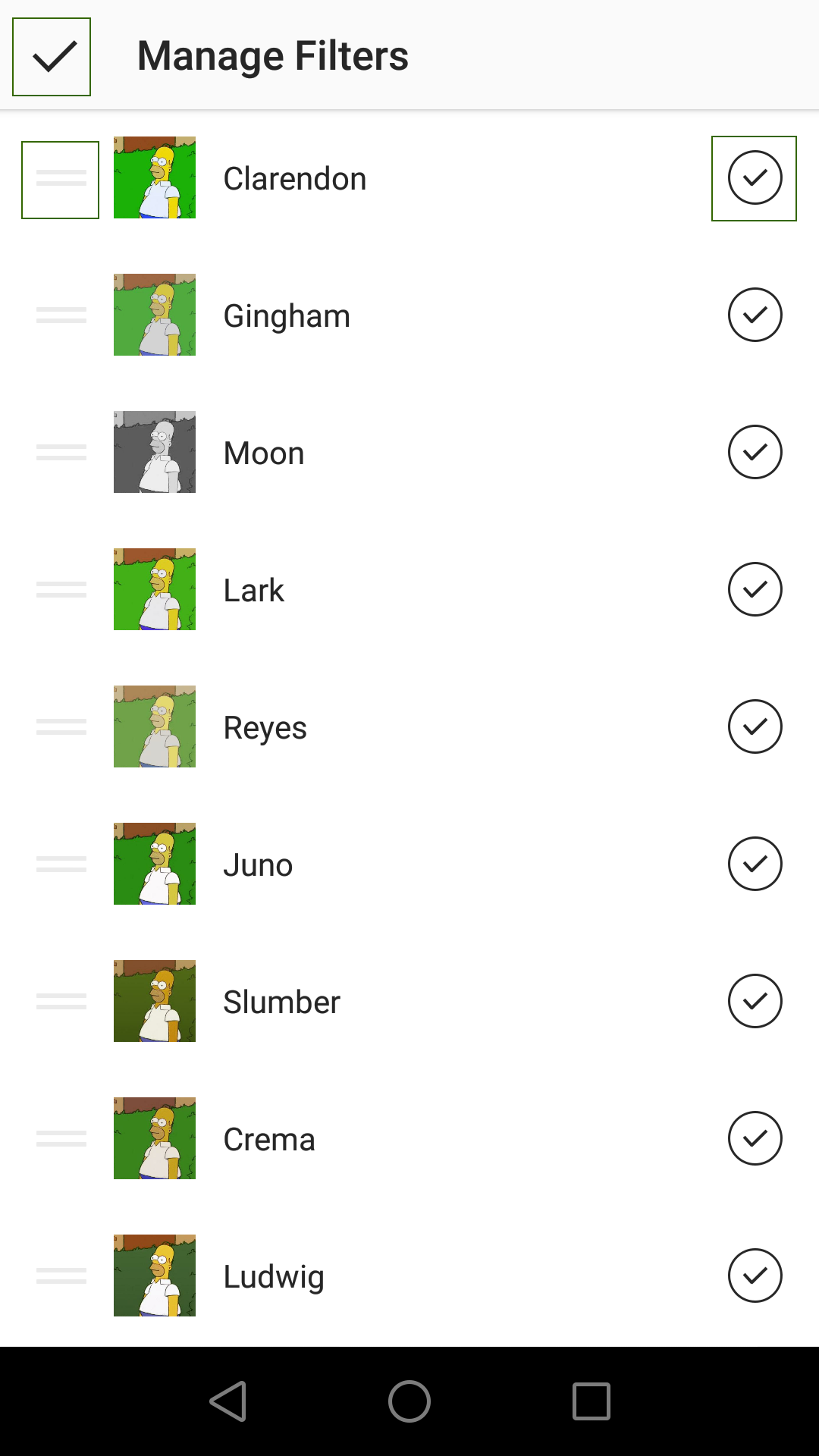Tap the reorder handle beside Clarendon
Viewport: 819px width, 1456px height.
pyautogui.click(x=61, y=180)
